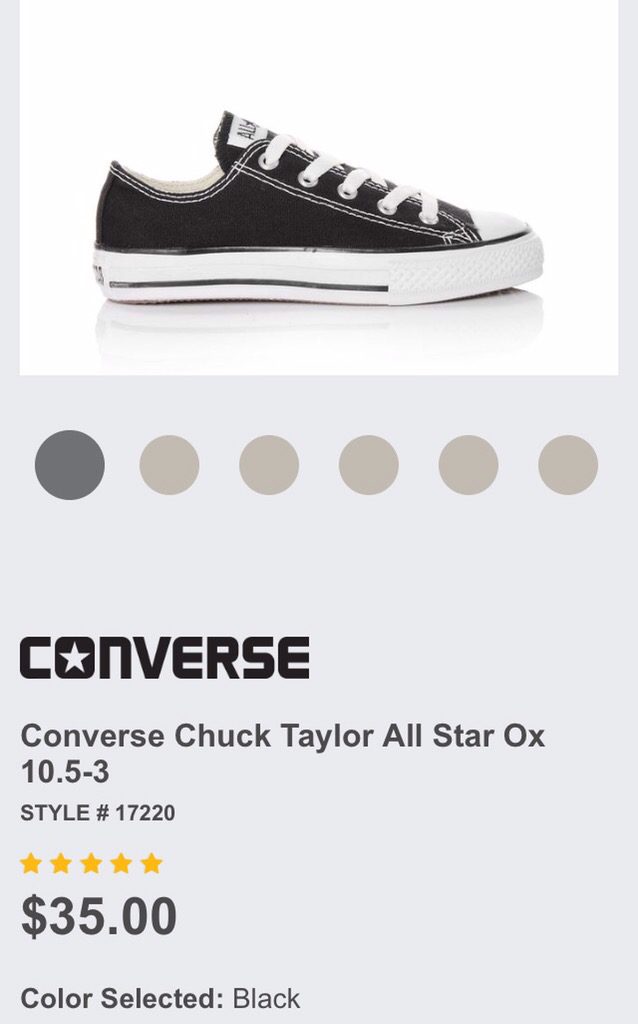The height and width of the screenshot is (1024, 638).
Task: View the last product image dot
Action: 568,465
